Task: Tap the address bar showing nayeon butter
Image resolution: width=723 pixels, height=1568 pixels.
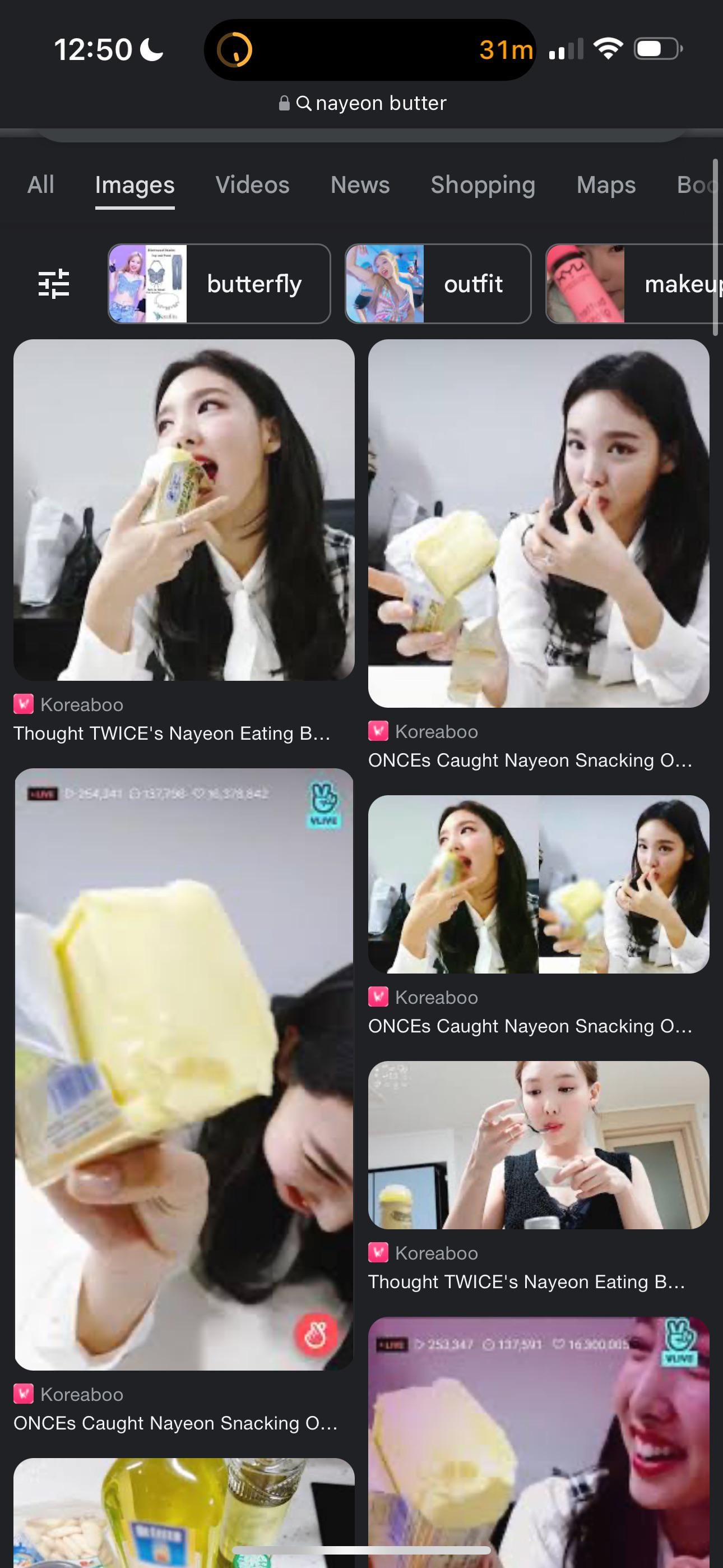Action: pyautogui.click(x=363, y=103)
